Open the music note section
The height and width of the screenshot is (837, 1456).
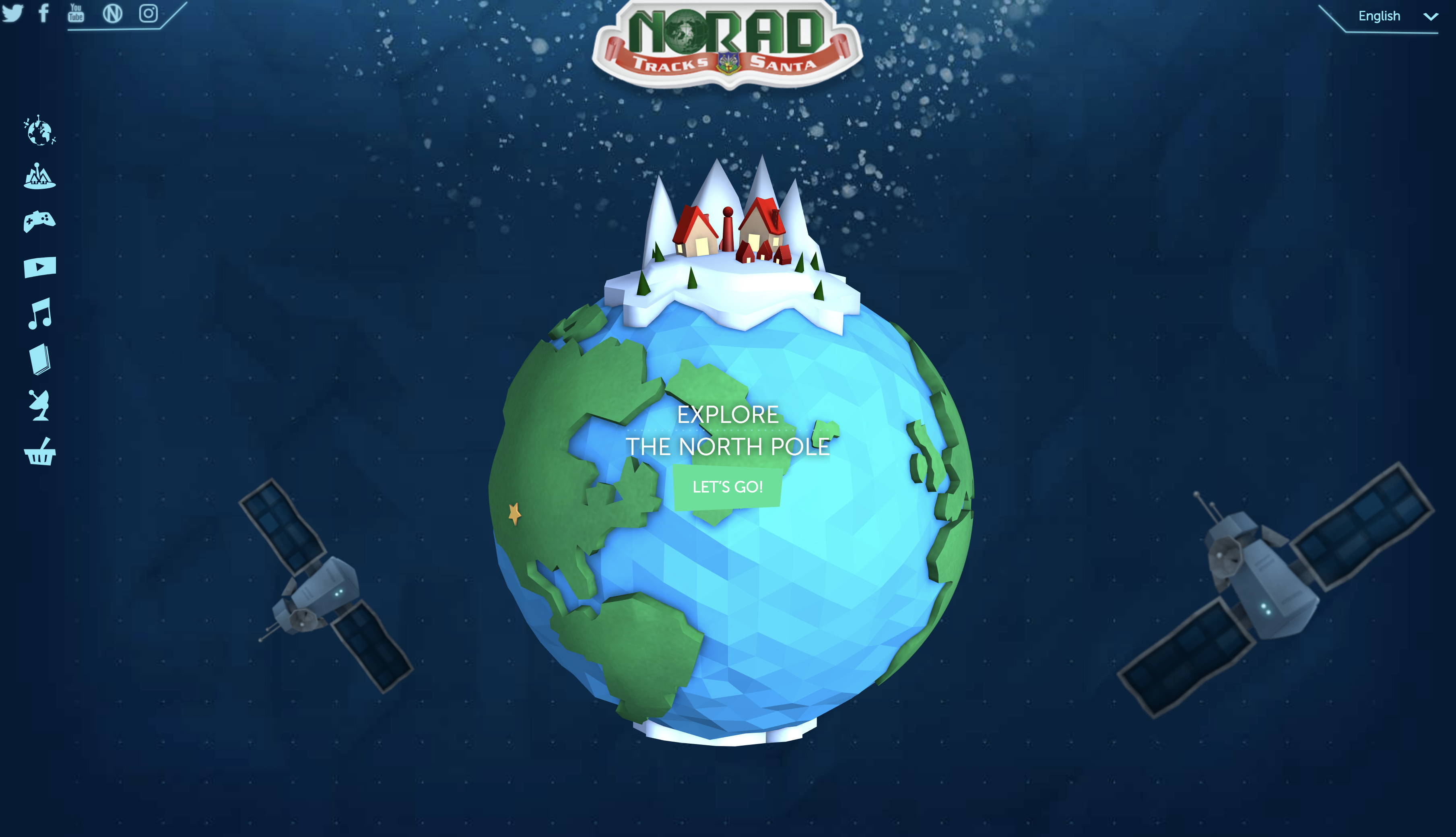pos(40,313)
